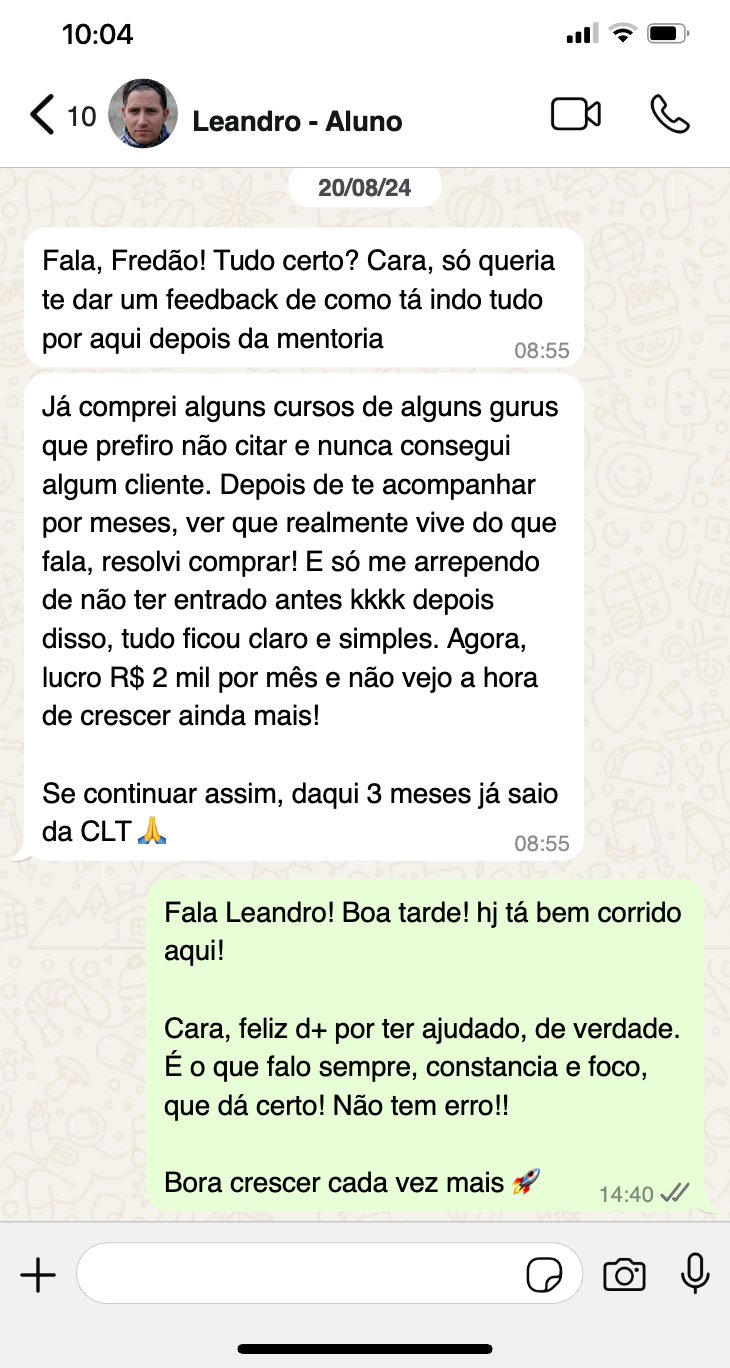Viewport: 730px width, 1368px height.
Task: Tap the microphone to record audio
Action: click(x=695, y=1274)
